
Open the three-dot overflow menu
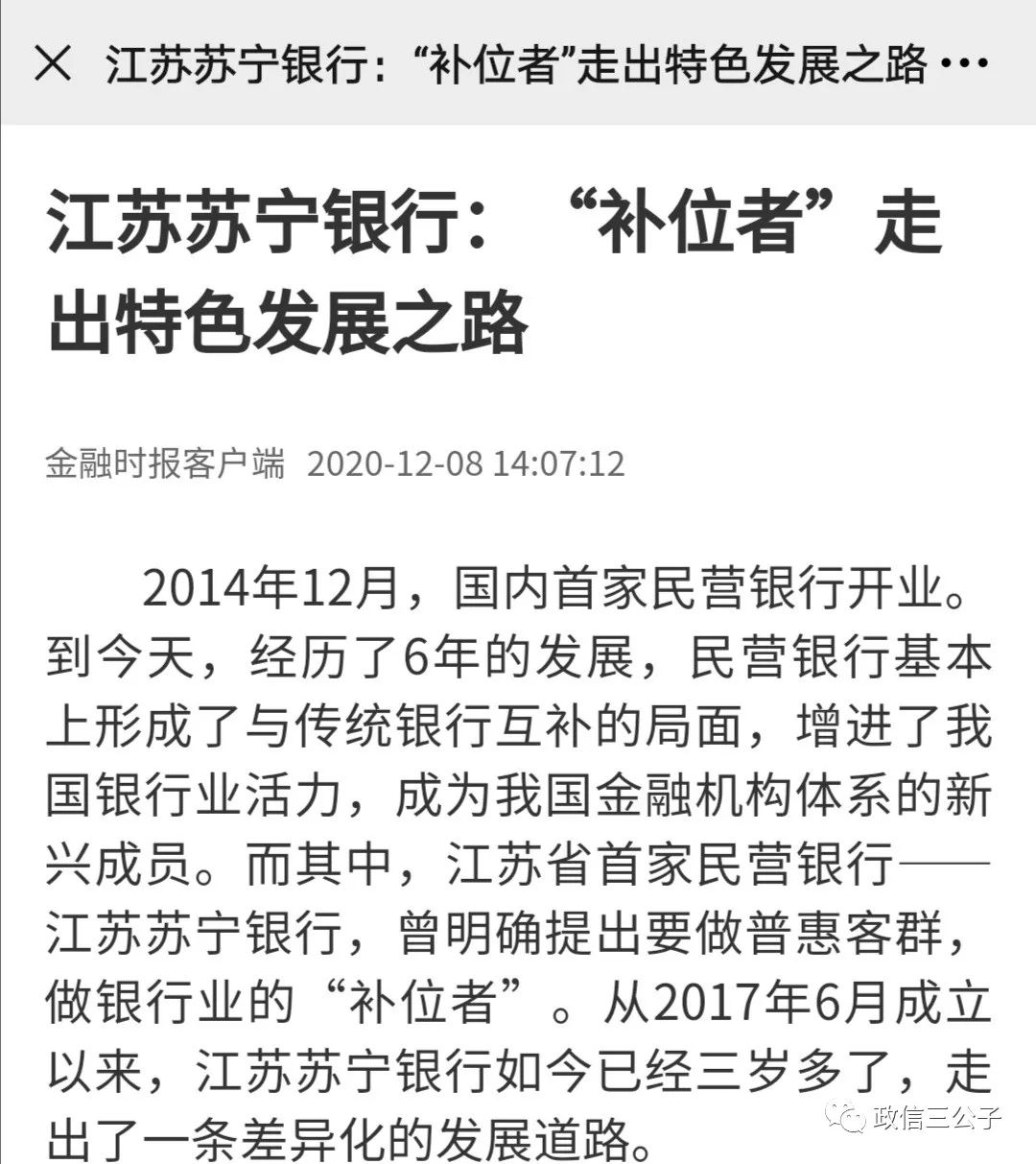click(x=966, y=64)
